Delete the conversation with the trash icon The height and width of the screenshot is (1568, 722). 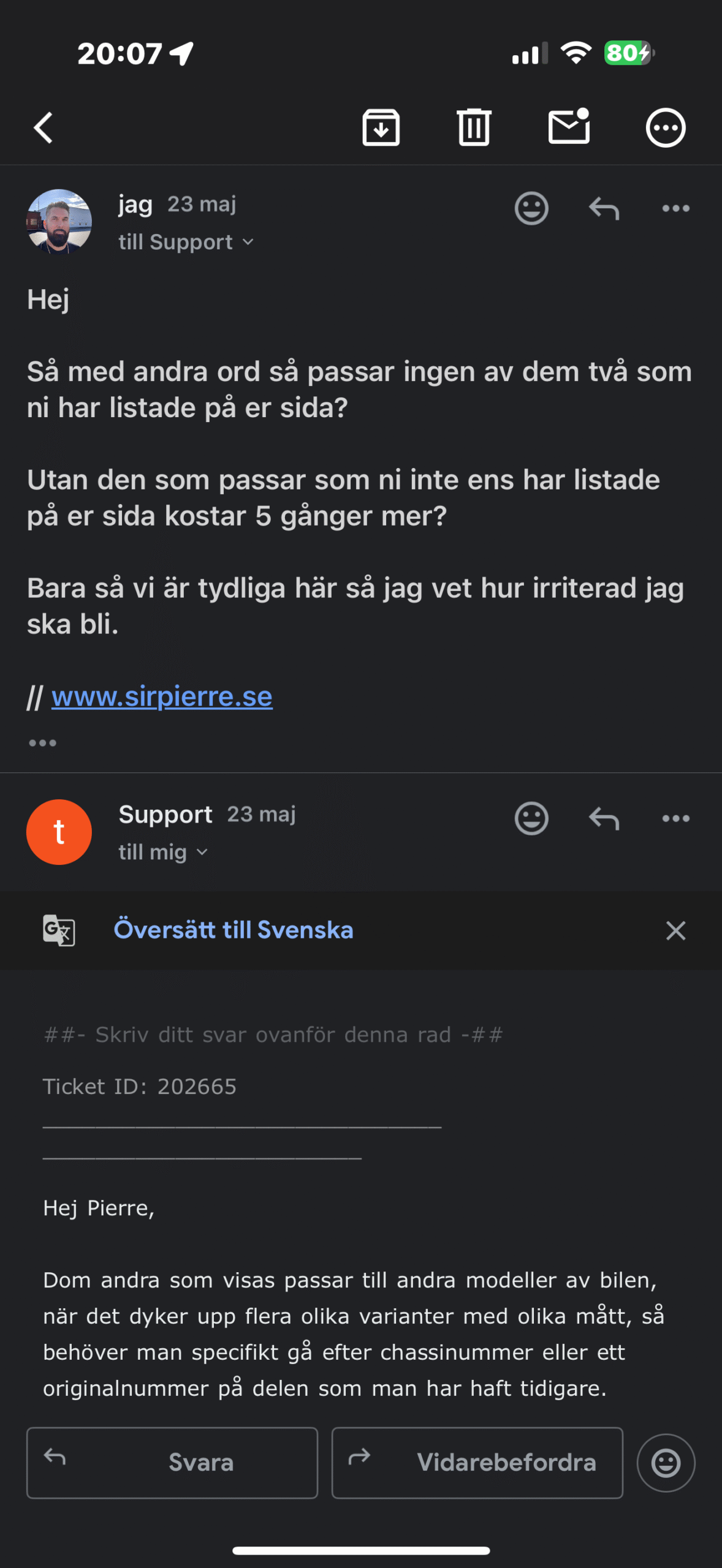(x=474, y=127)
